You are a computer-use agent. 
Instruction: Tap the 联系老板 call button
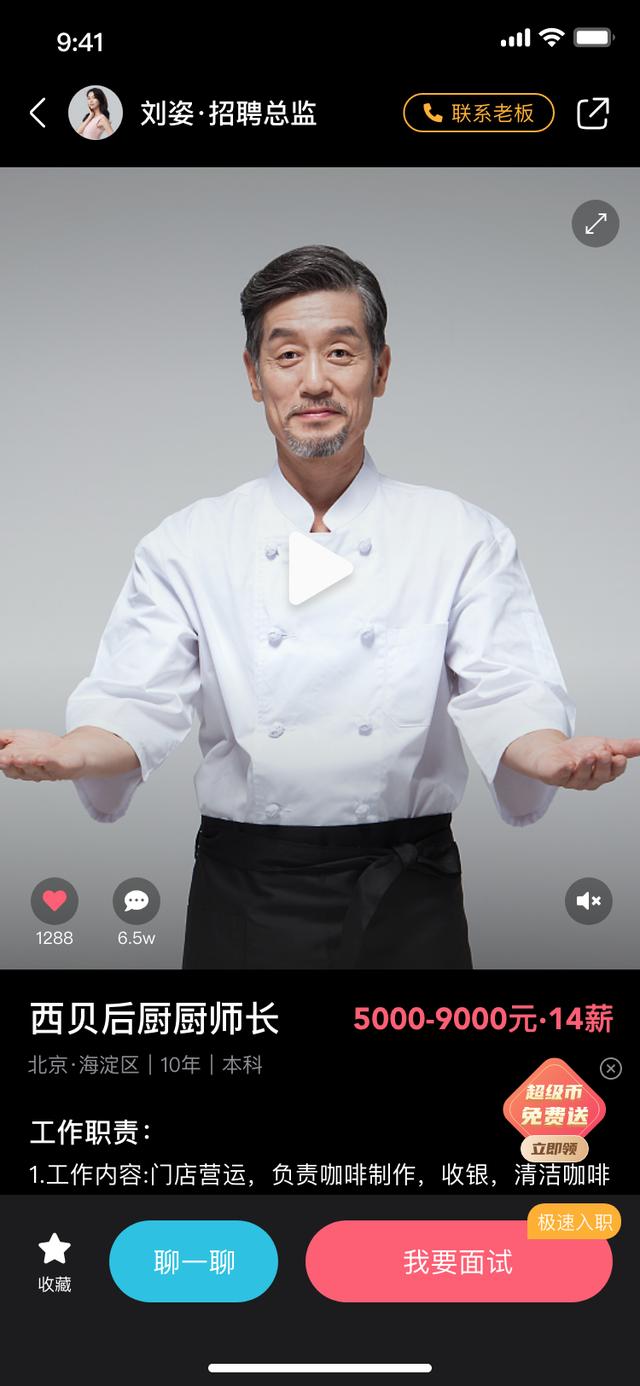tap(480, 113)
